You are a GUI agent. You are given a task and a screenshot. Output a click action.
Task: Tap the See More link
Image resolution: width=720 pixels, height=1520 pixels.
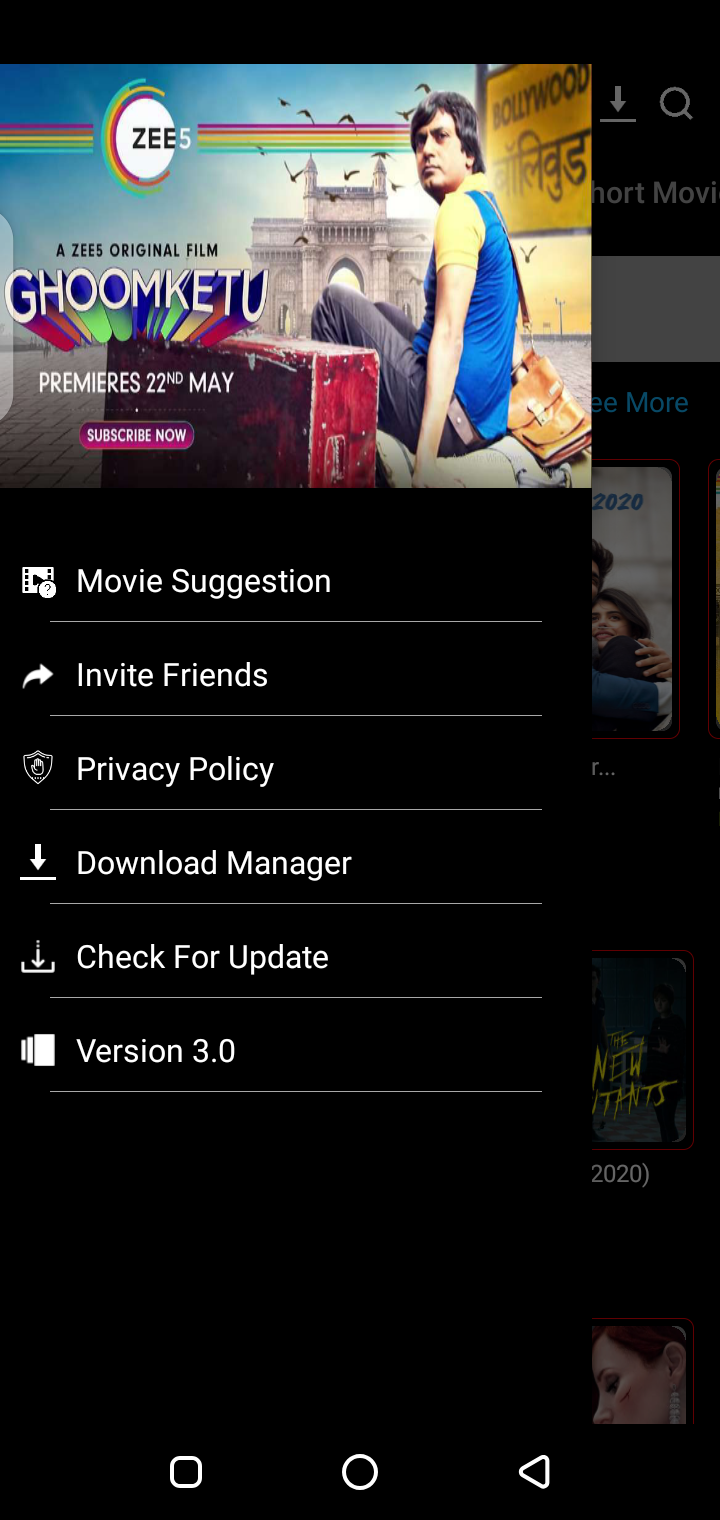[645, 402]
